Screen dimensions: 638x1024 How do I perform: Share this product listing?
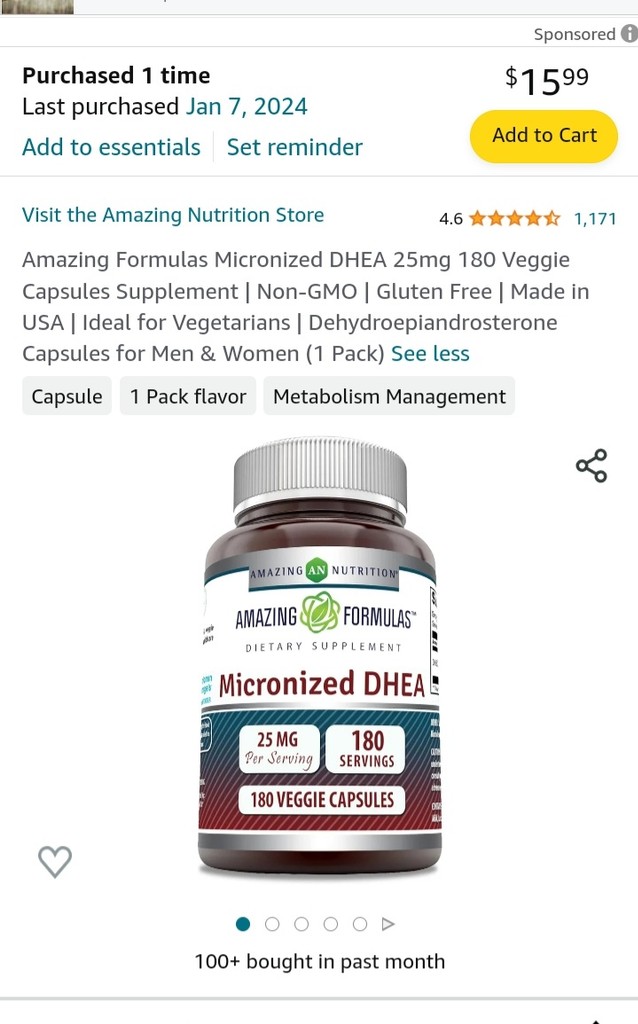(x=591, y=466)
